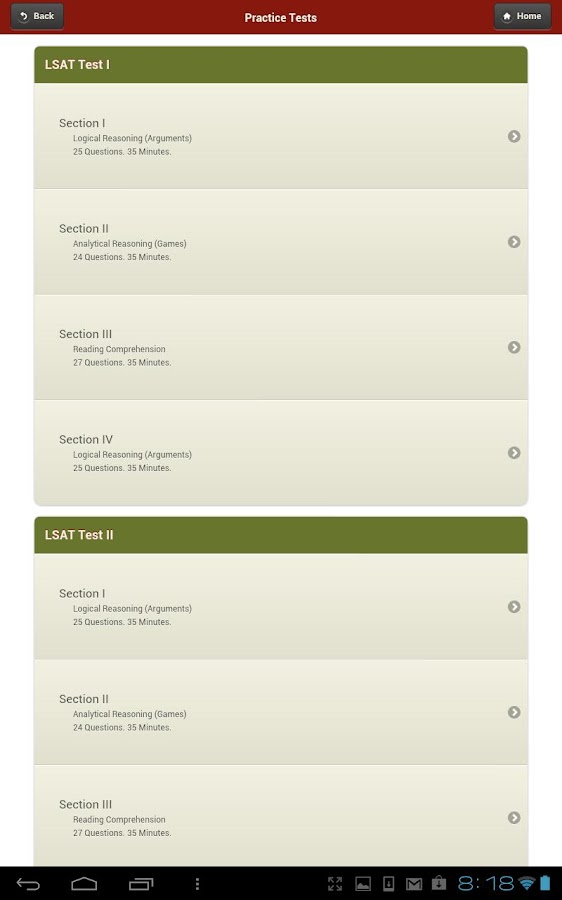
Task: Tap the Back button in the header
Action: [x=37, y=16]
